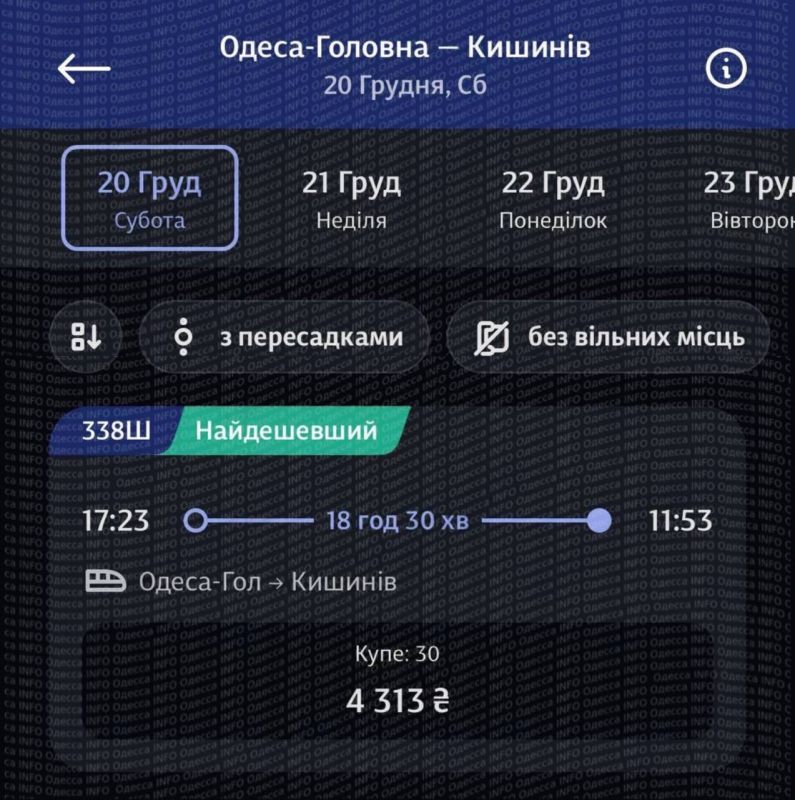Open the info icon in top corner

[726, 68]
